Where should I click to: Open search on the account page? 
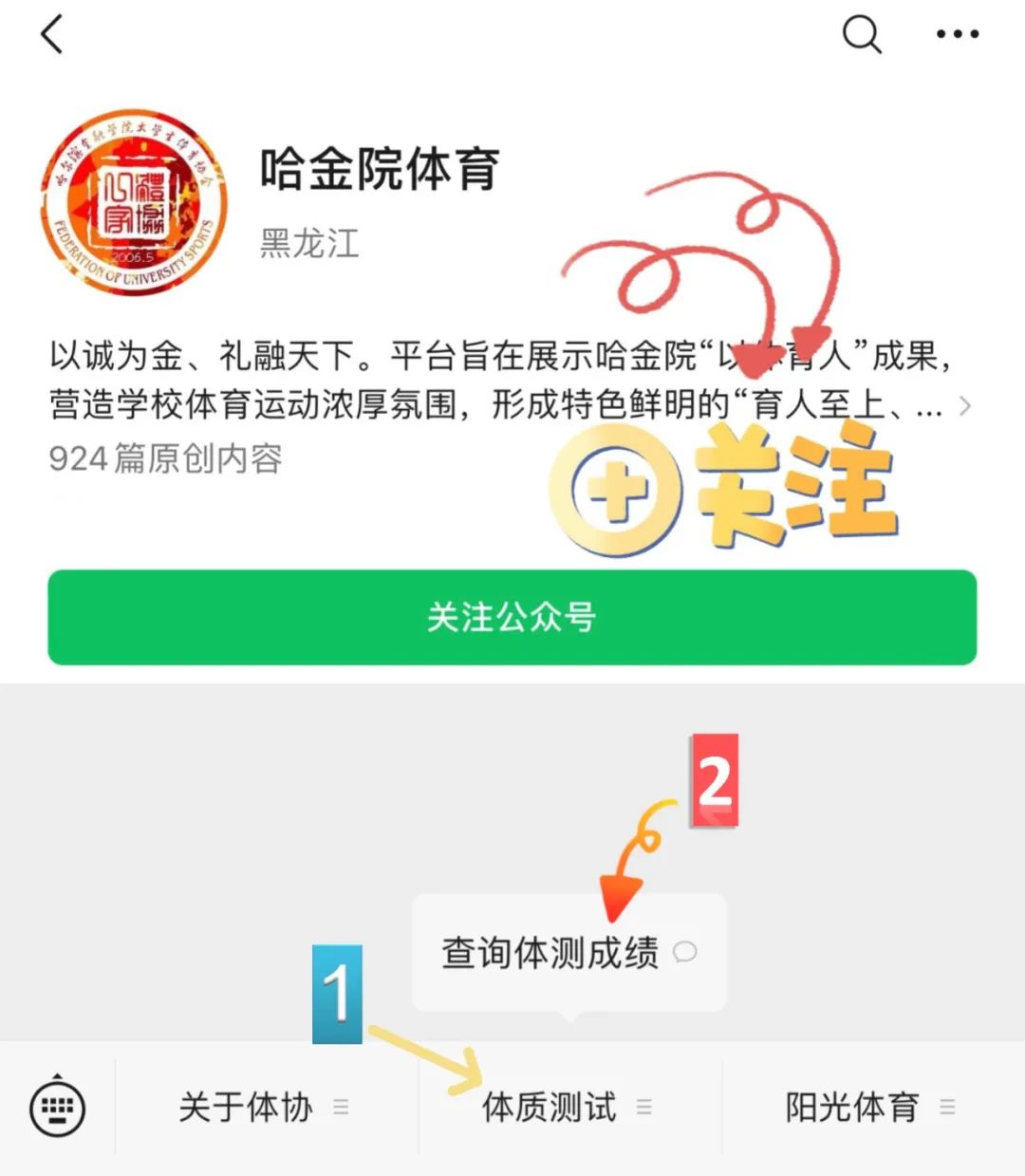(861, 35)
